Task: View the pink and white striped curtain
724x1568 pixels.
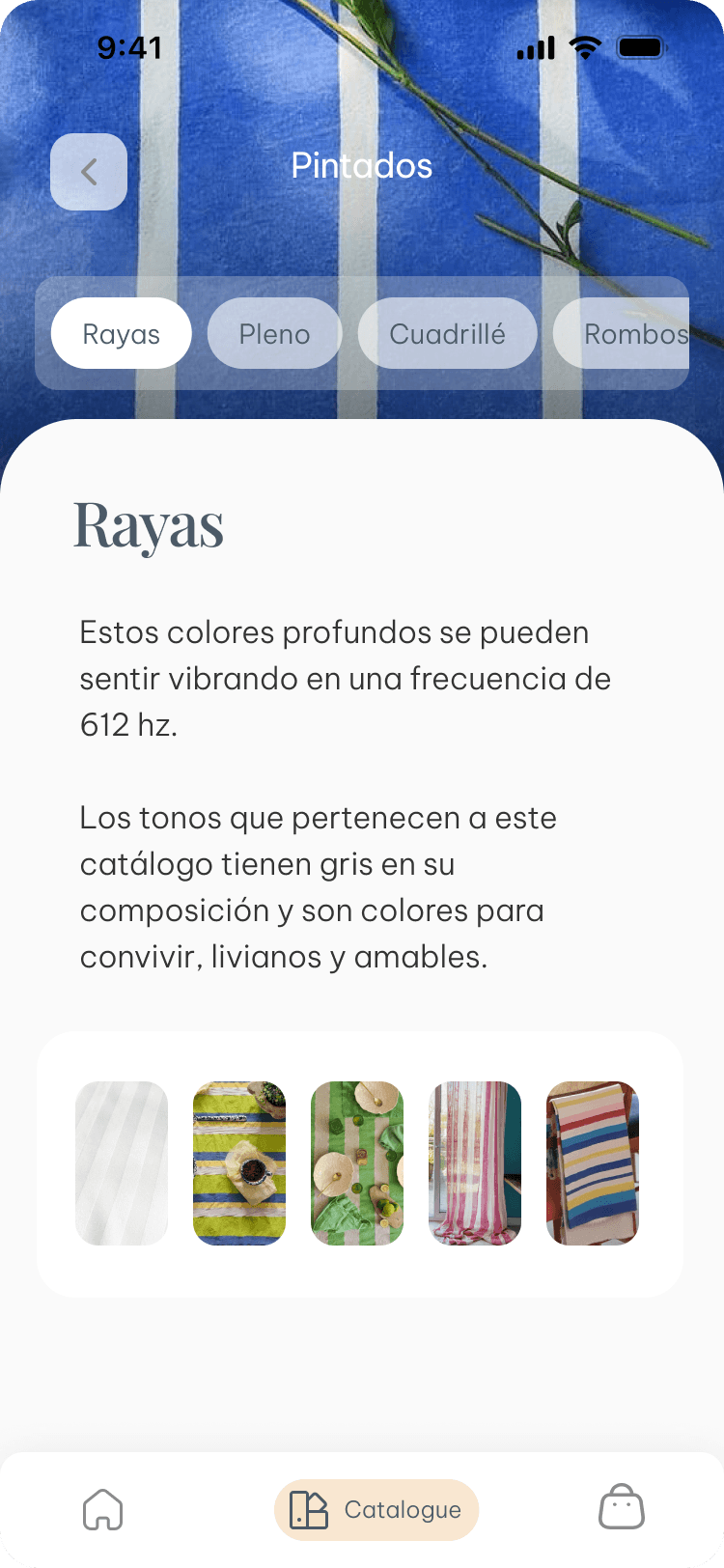Action: point(475,1163)
